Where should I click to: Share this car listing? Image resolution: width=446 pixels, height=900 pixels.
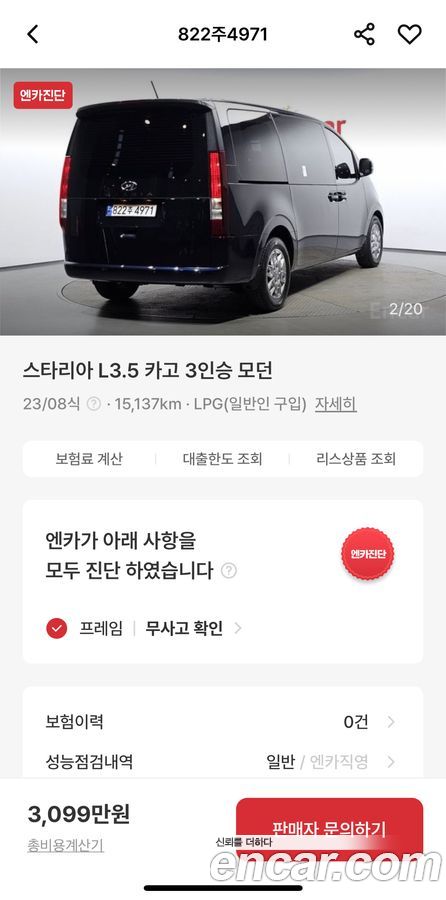[x=364, y=34]
